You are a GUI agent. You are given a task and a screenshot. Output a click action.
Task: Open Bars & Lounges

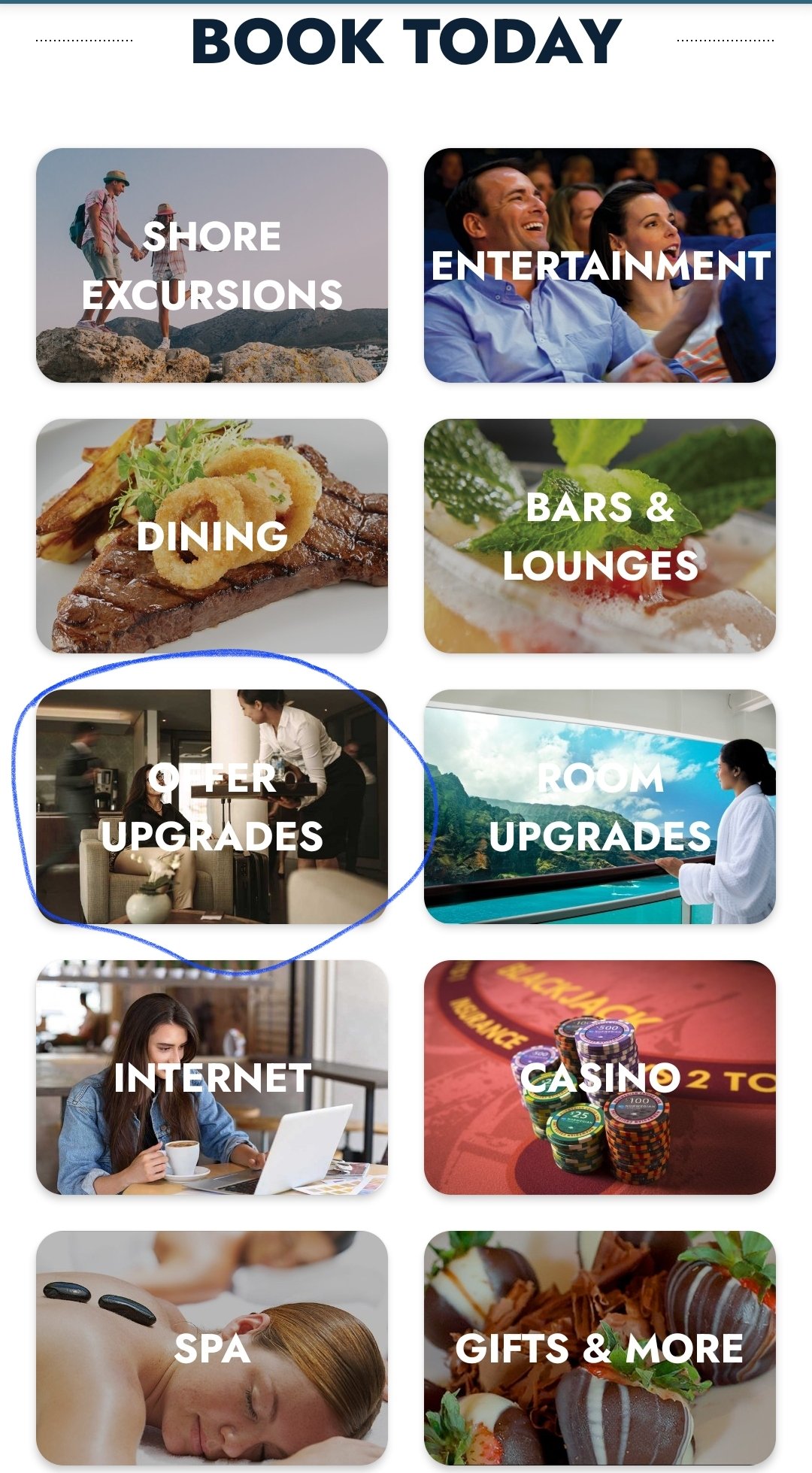pos(600,536)
